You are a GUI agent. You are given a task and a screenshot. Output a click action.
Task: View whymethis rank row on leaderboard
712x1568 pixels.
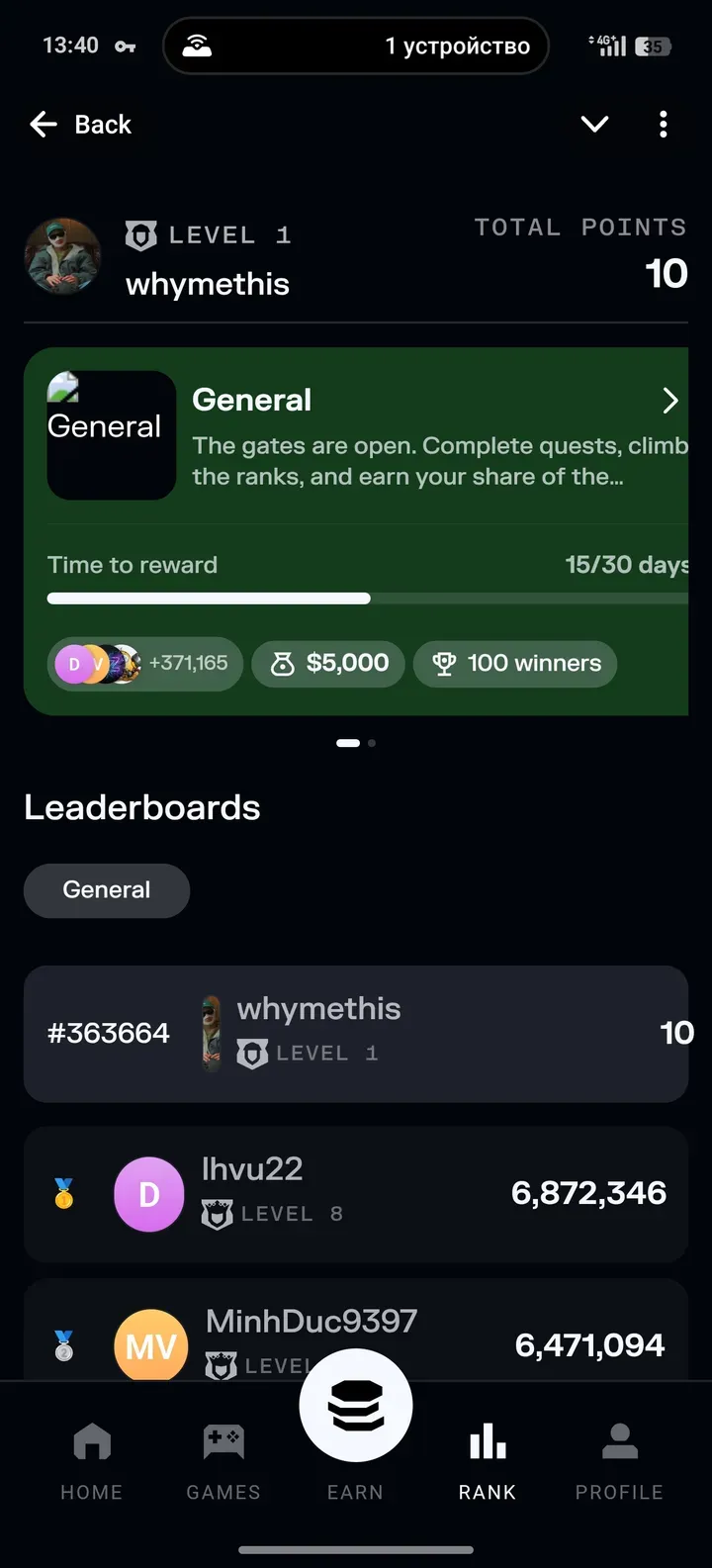pyautogui.click(x=356, y=1034)
